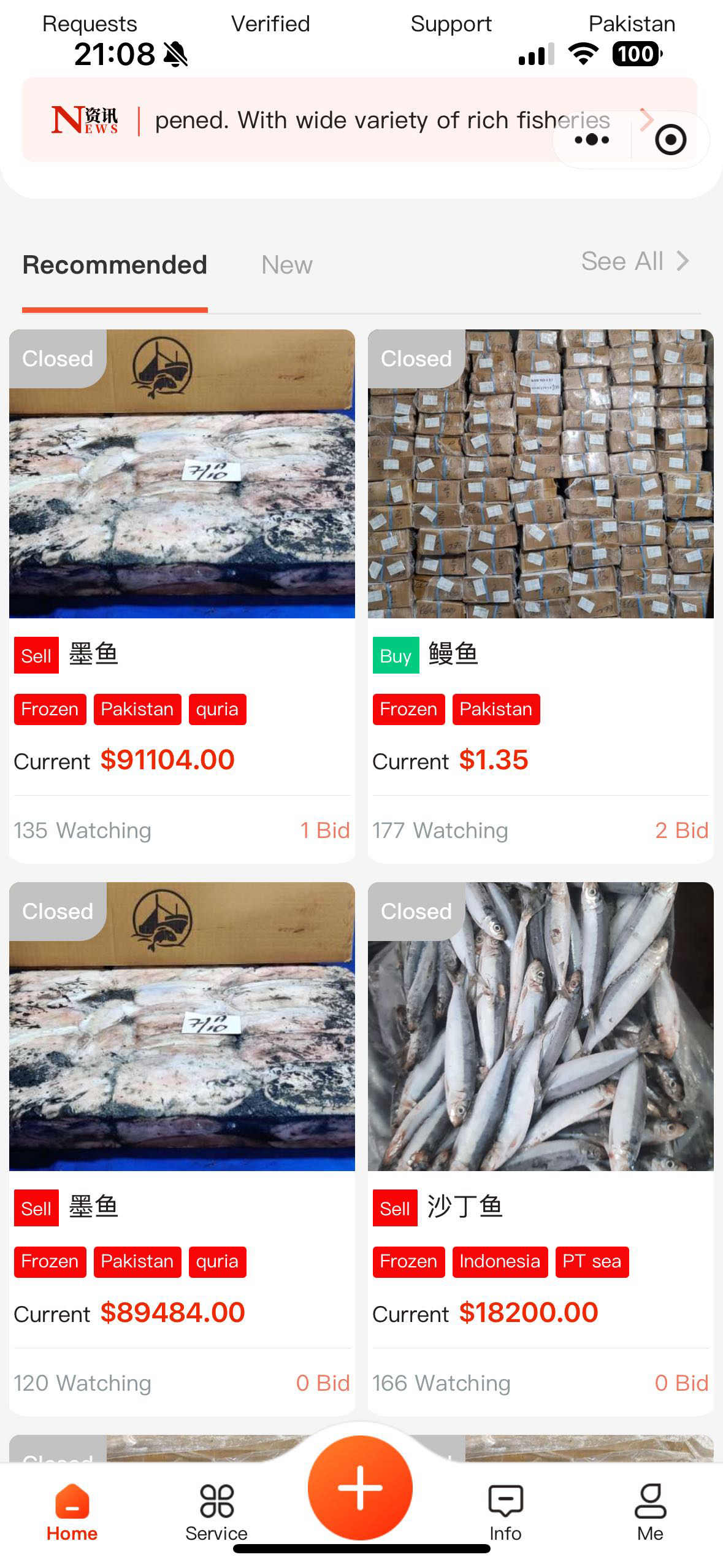This screenshot has width=723, height=1568.
Task: Open the mini program more options menu
Action: pos(592,140)
